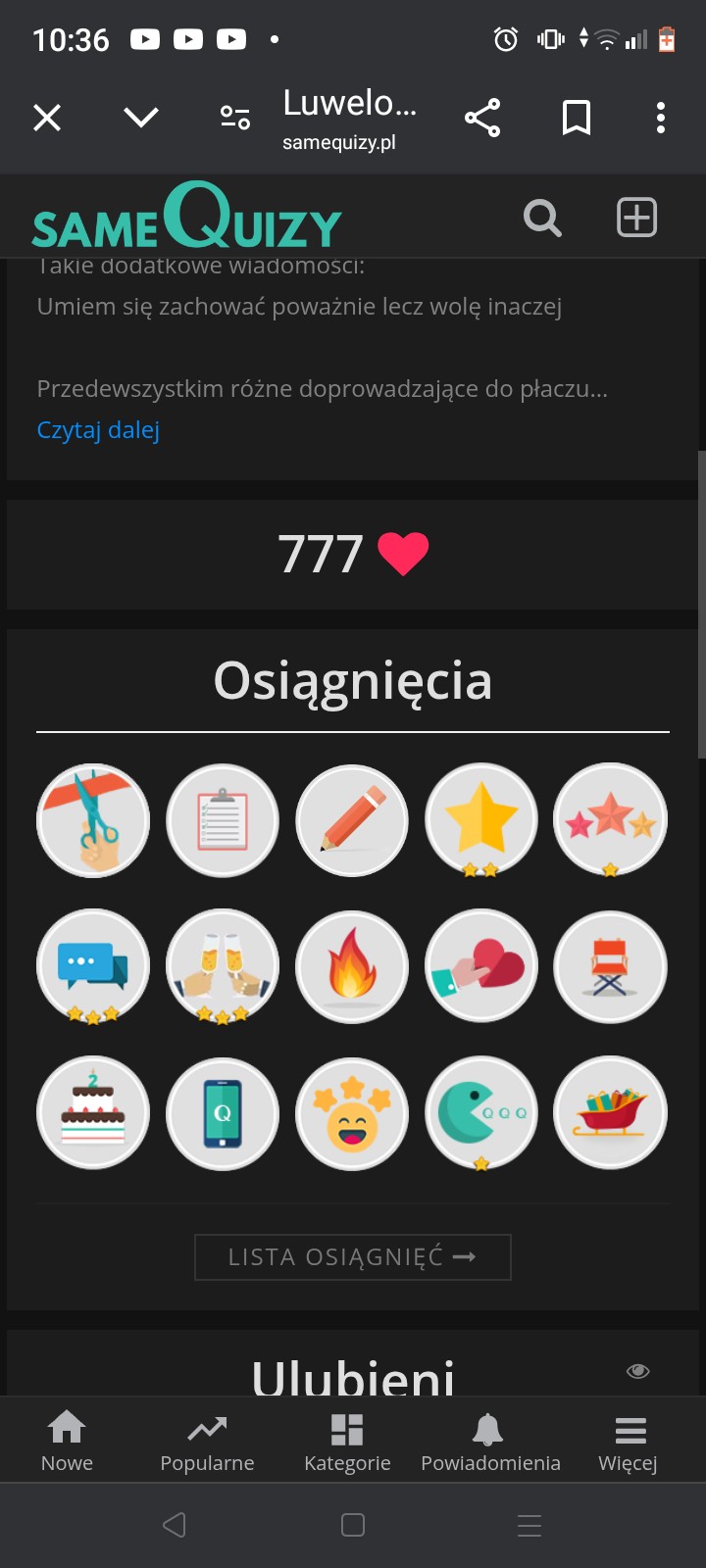Switch to the Popularne tab
Image resolution: width=706 pixels, height=1568 pixels.
[207, 1441]
